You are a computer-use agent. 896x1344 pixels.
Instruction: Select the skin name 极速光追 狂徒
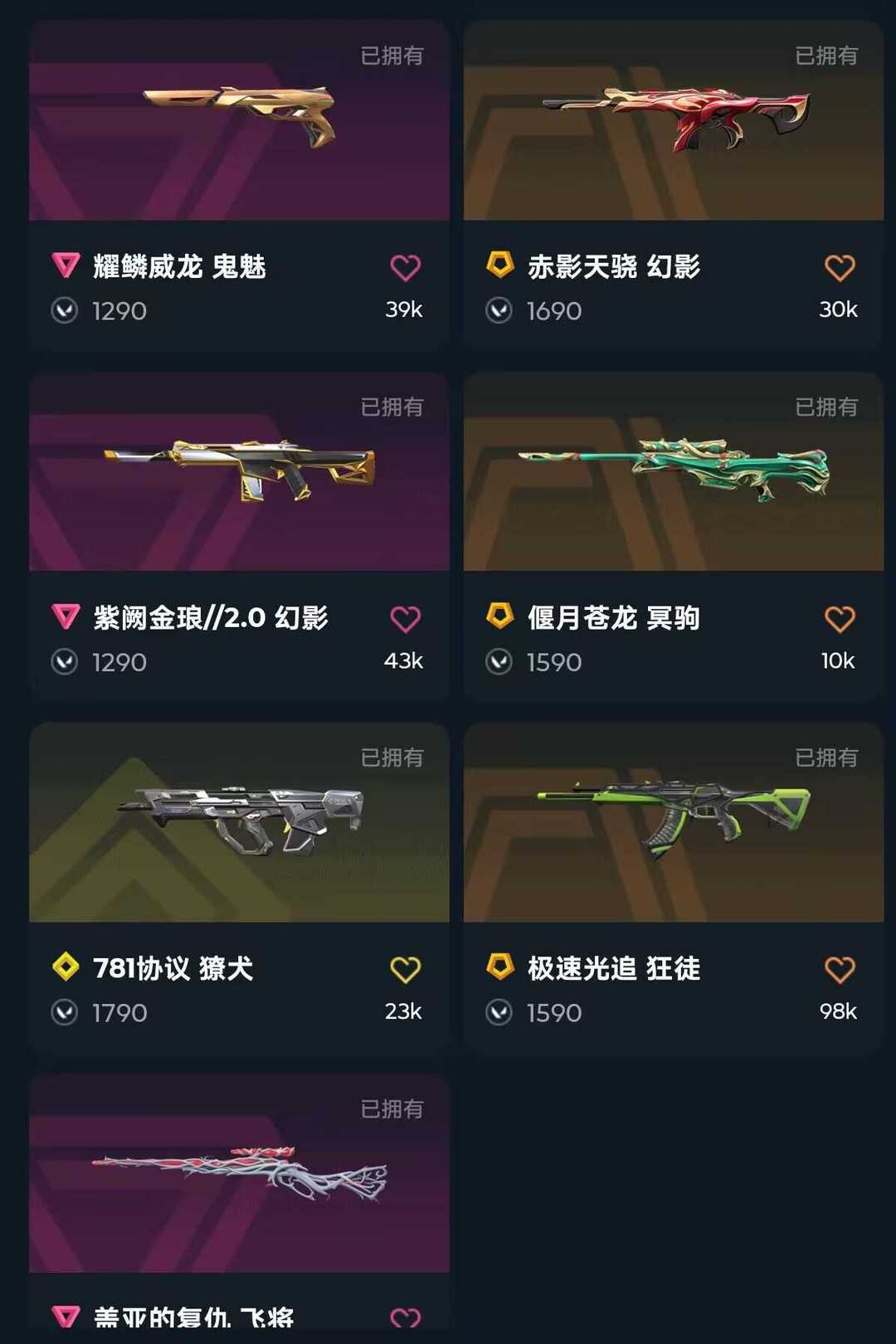[x=614, y=968]
